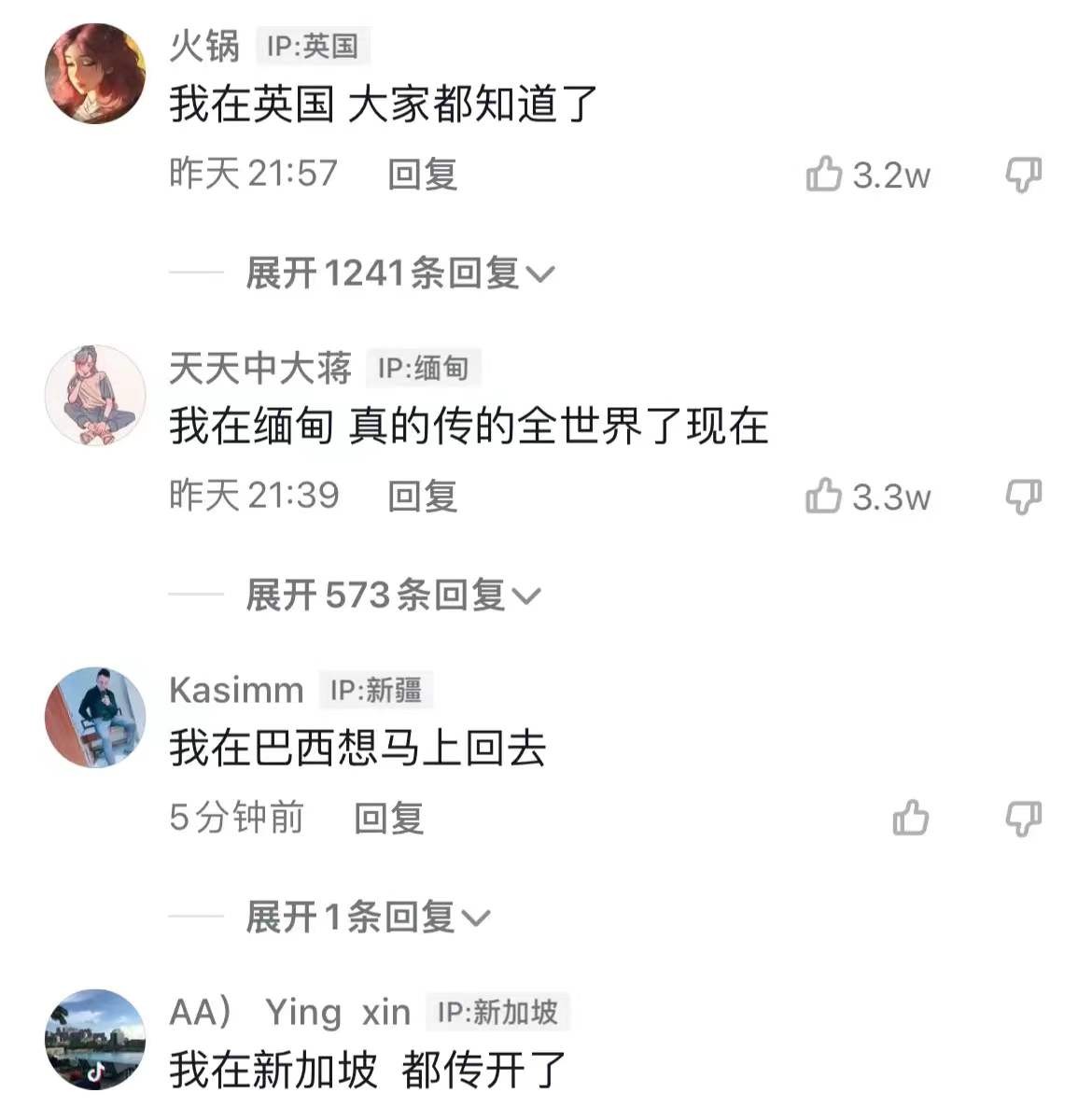Tap the dislike icon on 火锅's comment
1092x1107 pixels.
pos(1023,175)
